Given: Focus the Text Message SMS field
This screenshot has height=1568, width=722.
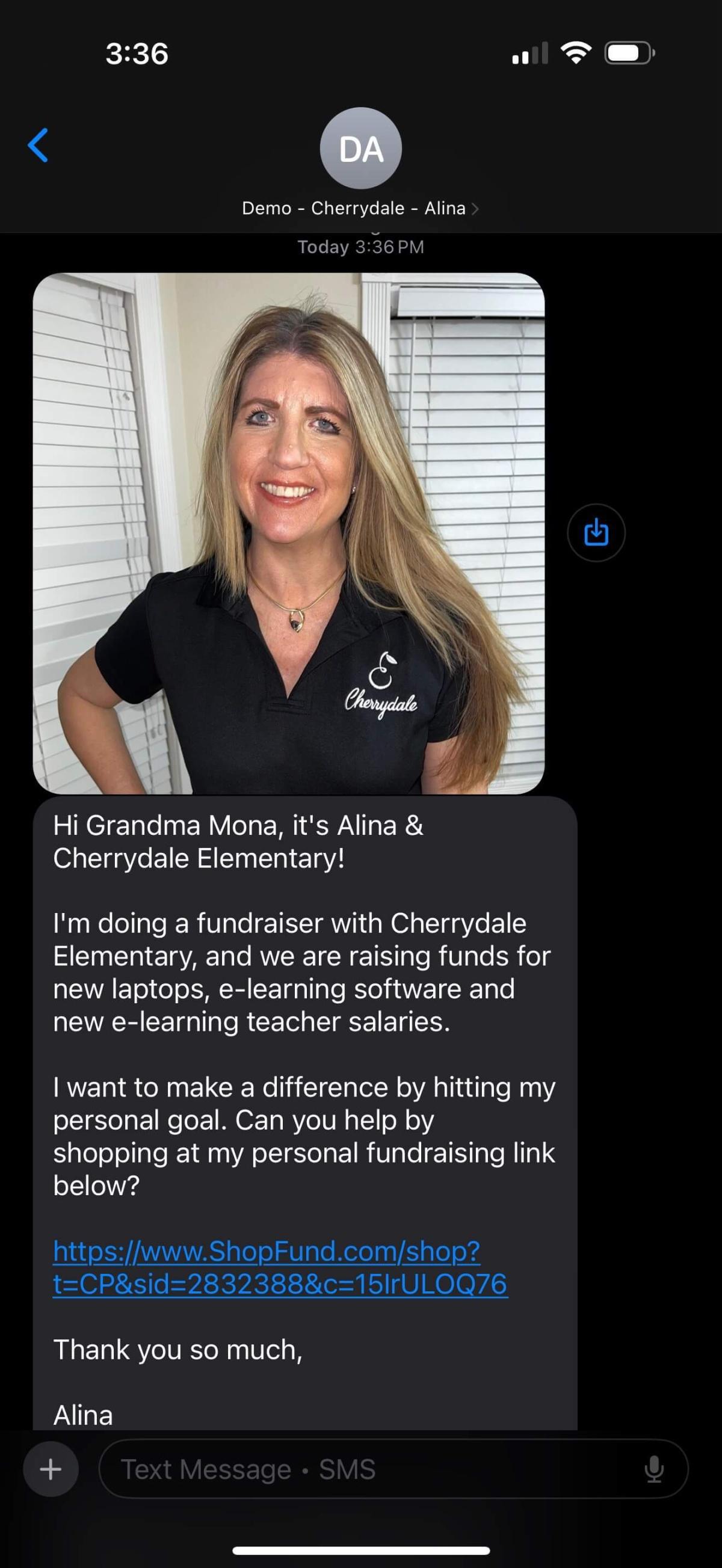Looking at the screenshot, I should click(x=365, y=1469).
